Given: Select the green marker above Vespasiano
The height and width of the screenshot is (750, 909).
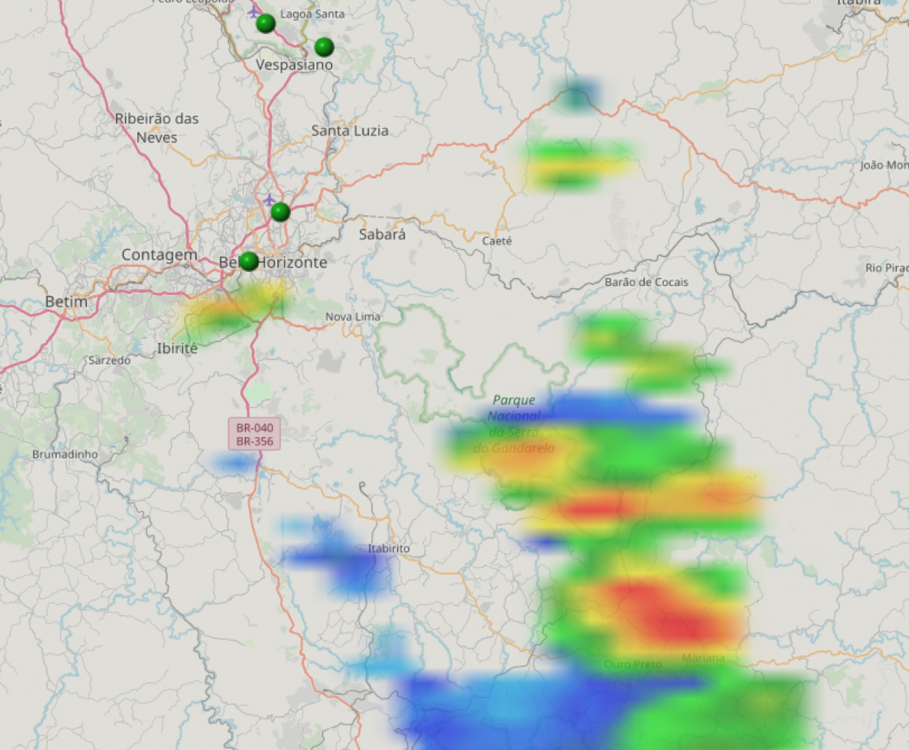Looking at the screenshot, I should point(324,47).
